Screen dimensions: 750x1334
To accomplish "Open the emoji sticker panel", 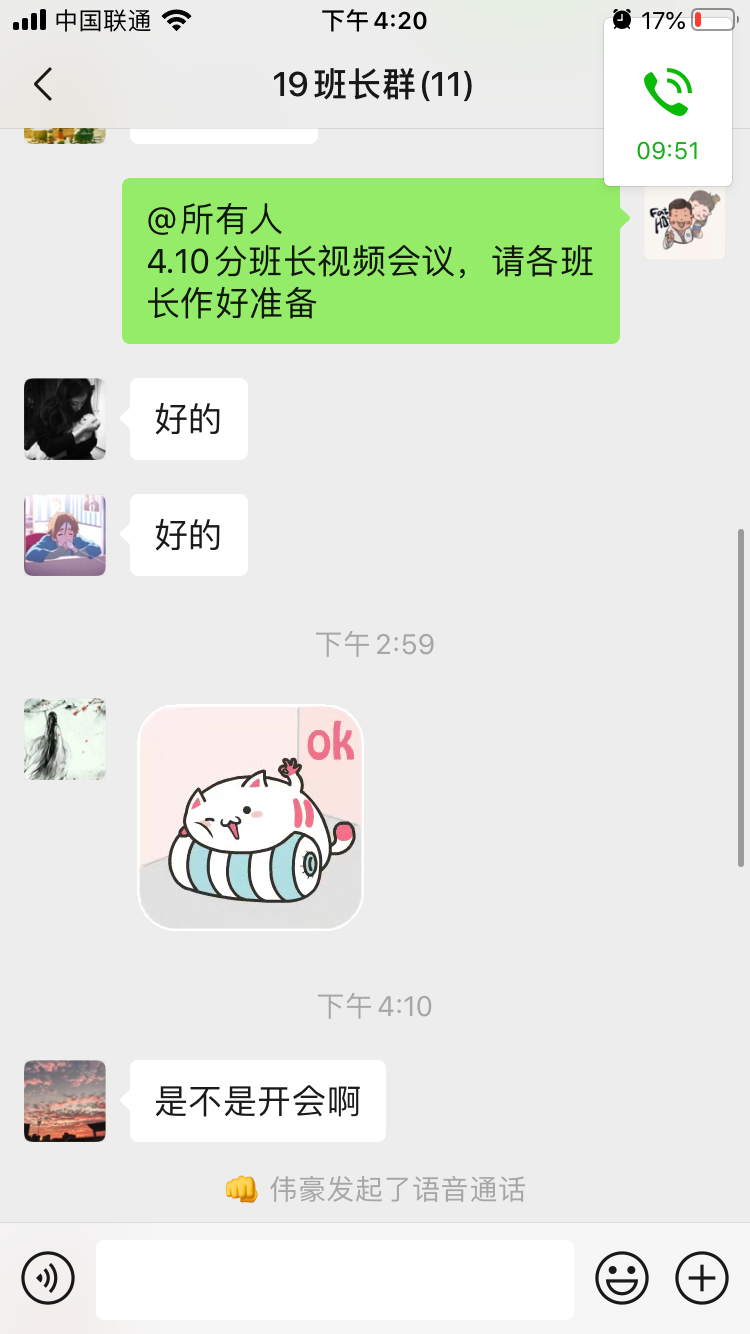I will (x=622, y=1278).
